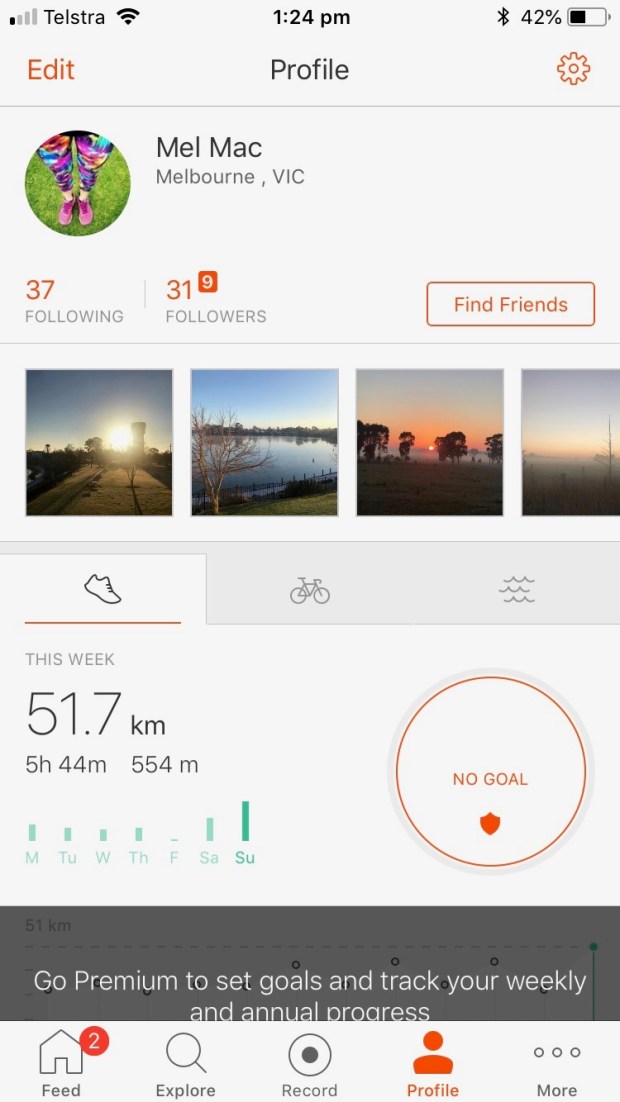Open the orange sunset trees photo

click(430, 442)
